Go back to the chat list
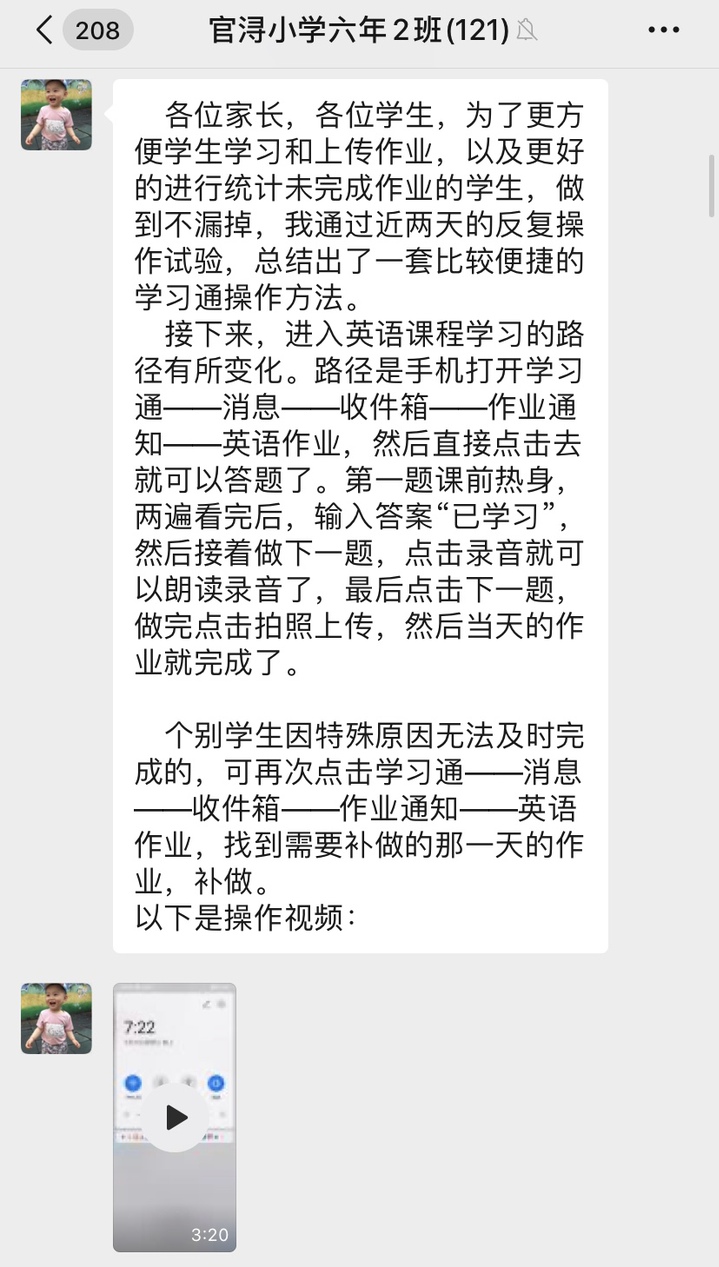The height and width of the screenshot is (1267, 719). pyautogui.click(x=44, y=31)
